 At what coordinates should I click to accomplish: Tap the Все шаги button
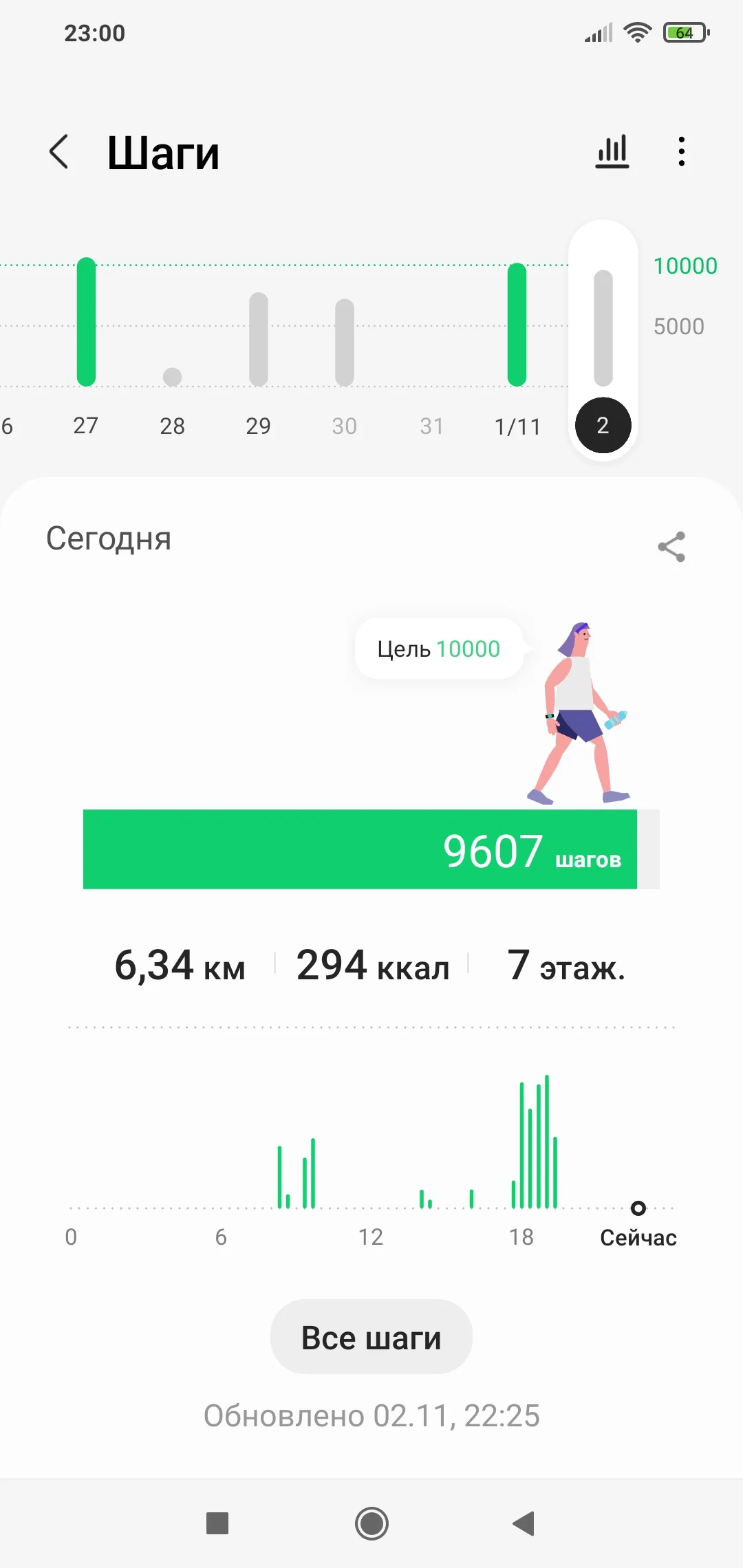coord(371,1337)
